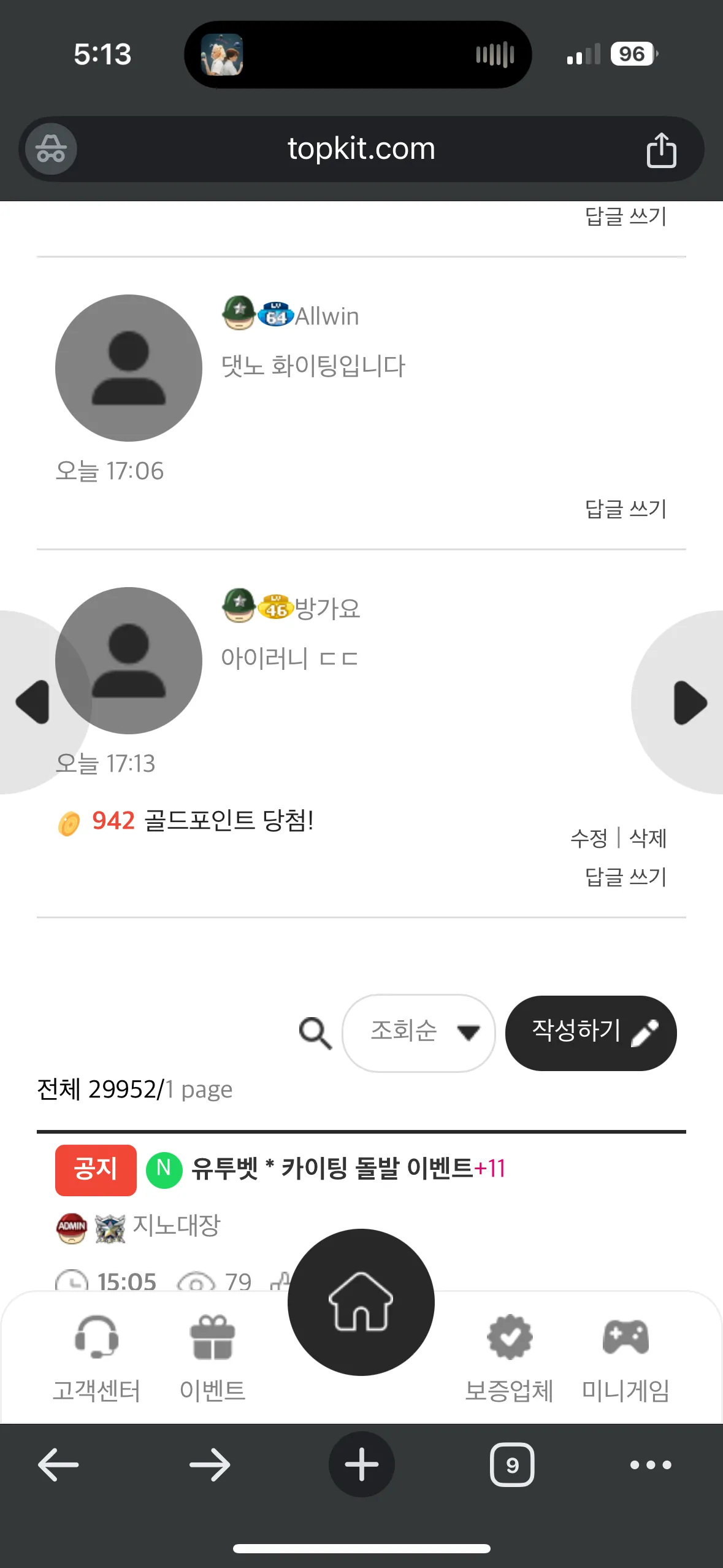This screenshot has width=723, height=1568.
Task: Tap 작성하기 to write a post
Action: [x=591, y=1033]
